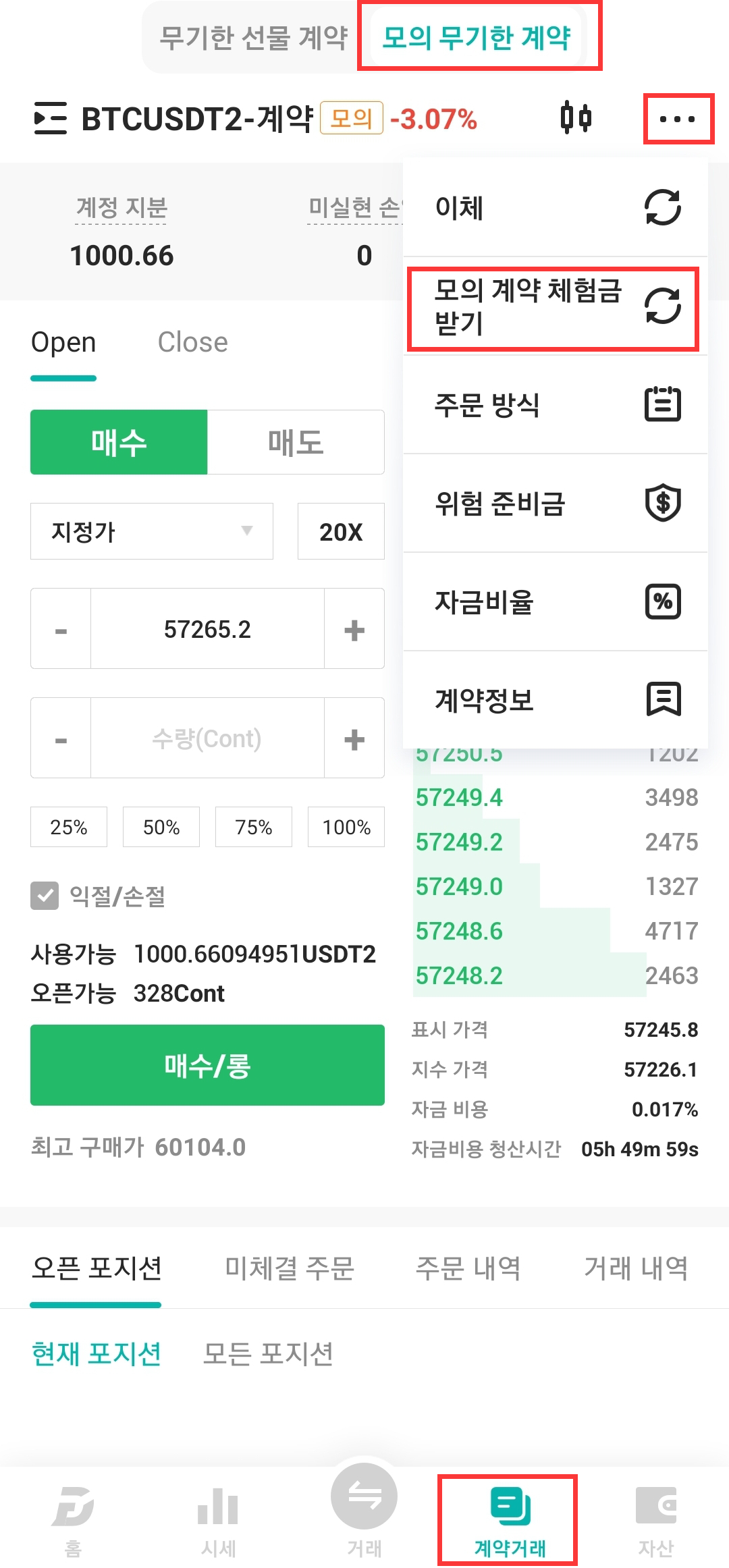The width and height of the screenshot is (729, 1568).
Task: Increase the price with plus button
Action: 354,630
